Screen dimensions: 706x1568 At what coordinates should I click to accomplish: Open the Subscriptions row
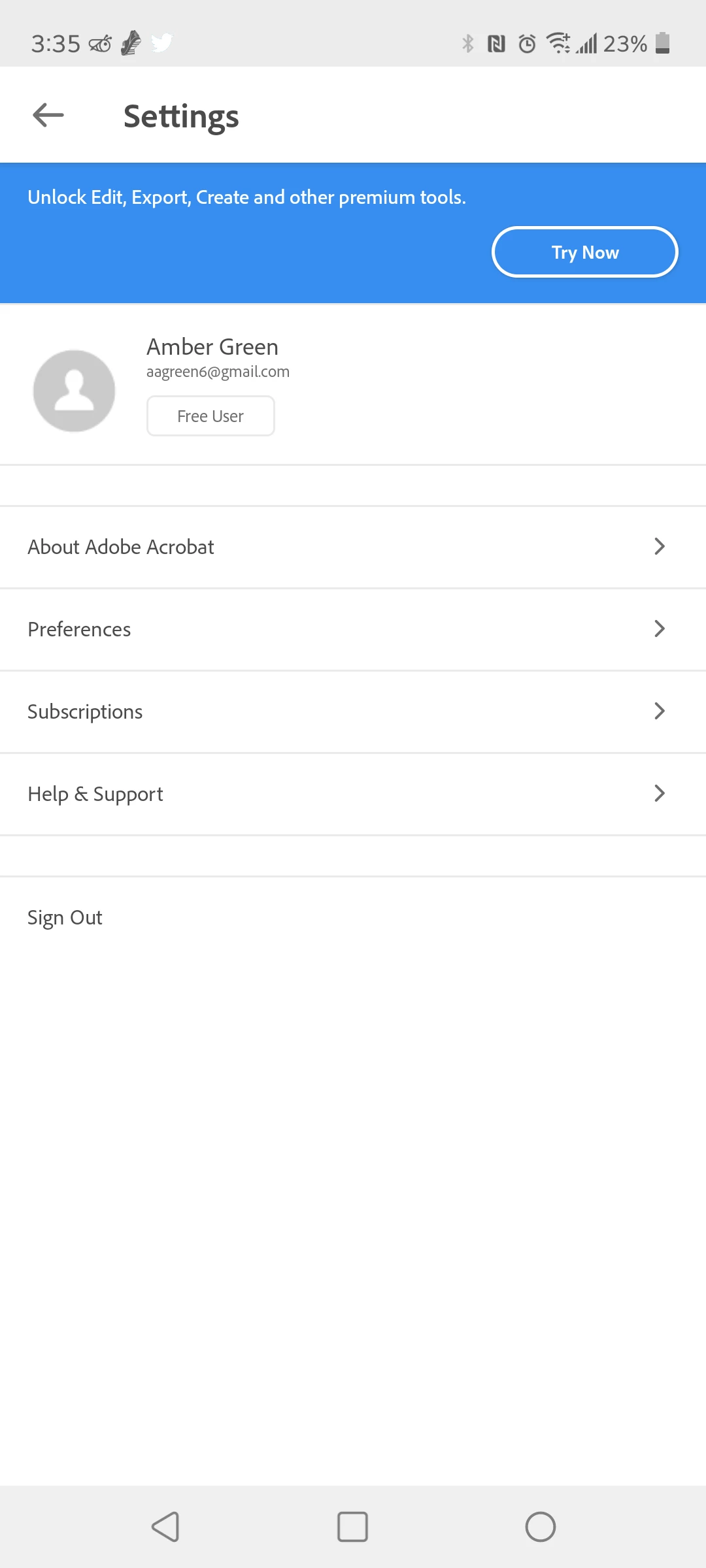click(x=353, y=711)
